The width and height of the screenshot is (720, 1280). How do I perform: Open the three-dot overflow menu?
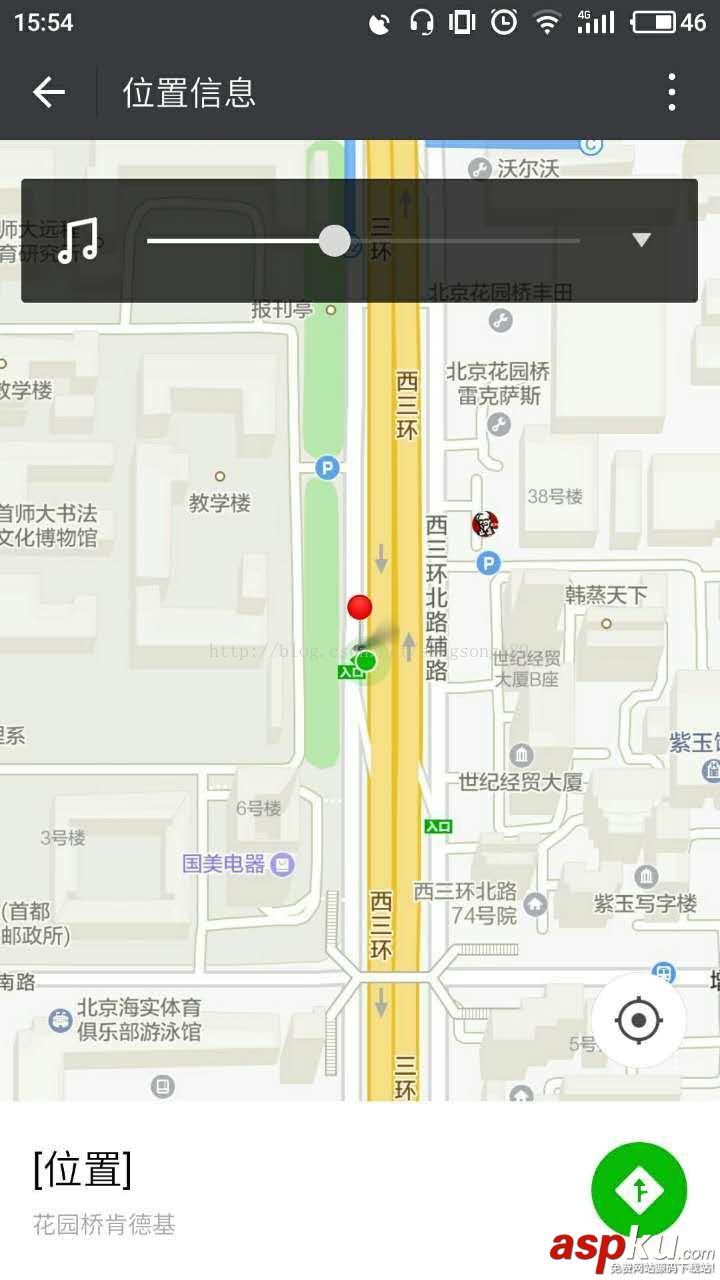[671, 91]
